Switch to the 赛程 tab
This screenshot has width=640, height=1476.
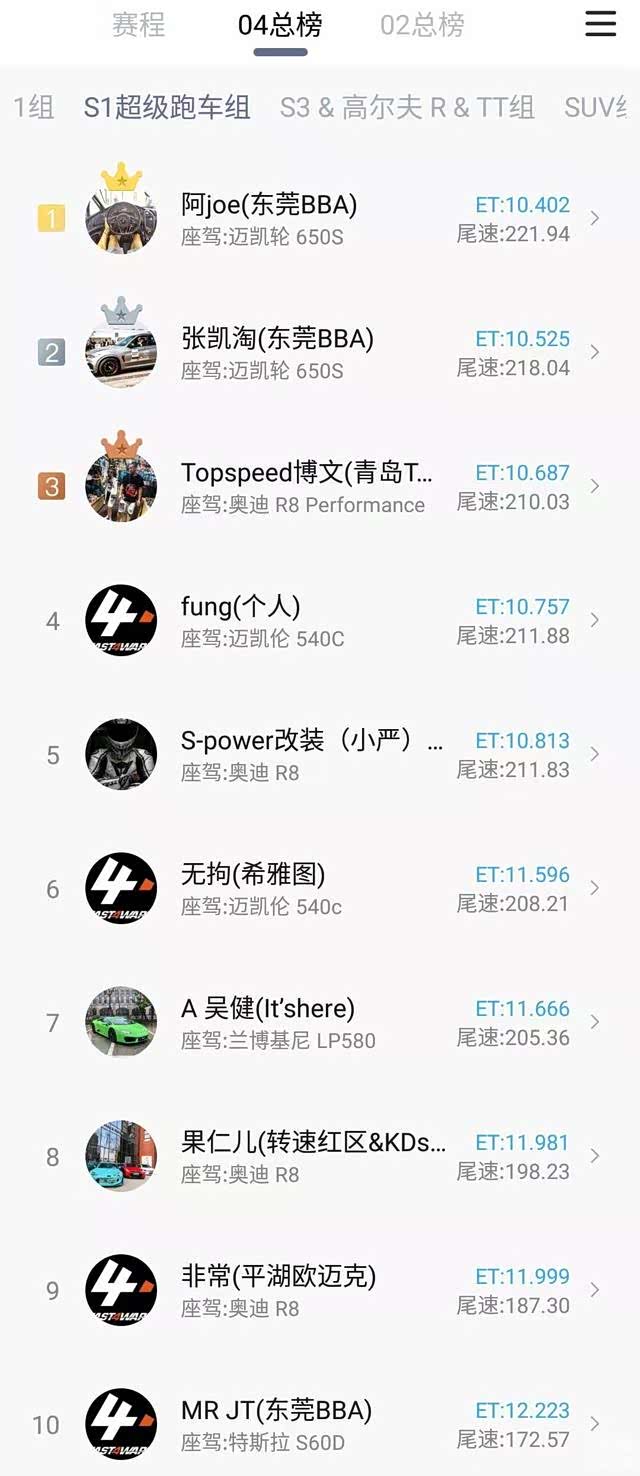pos(138,24)
